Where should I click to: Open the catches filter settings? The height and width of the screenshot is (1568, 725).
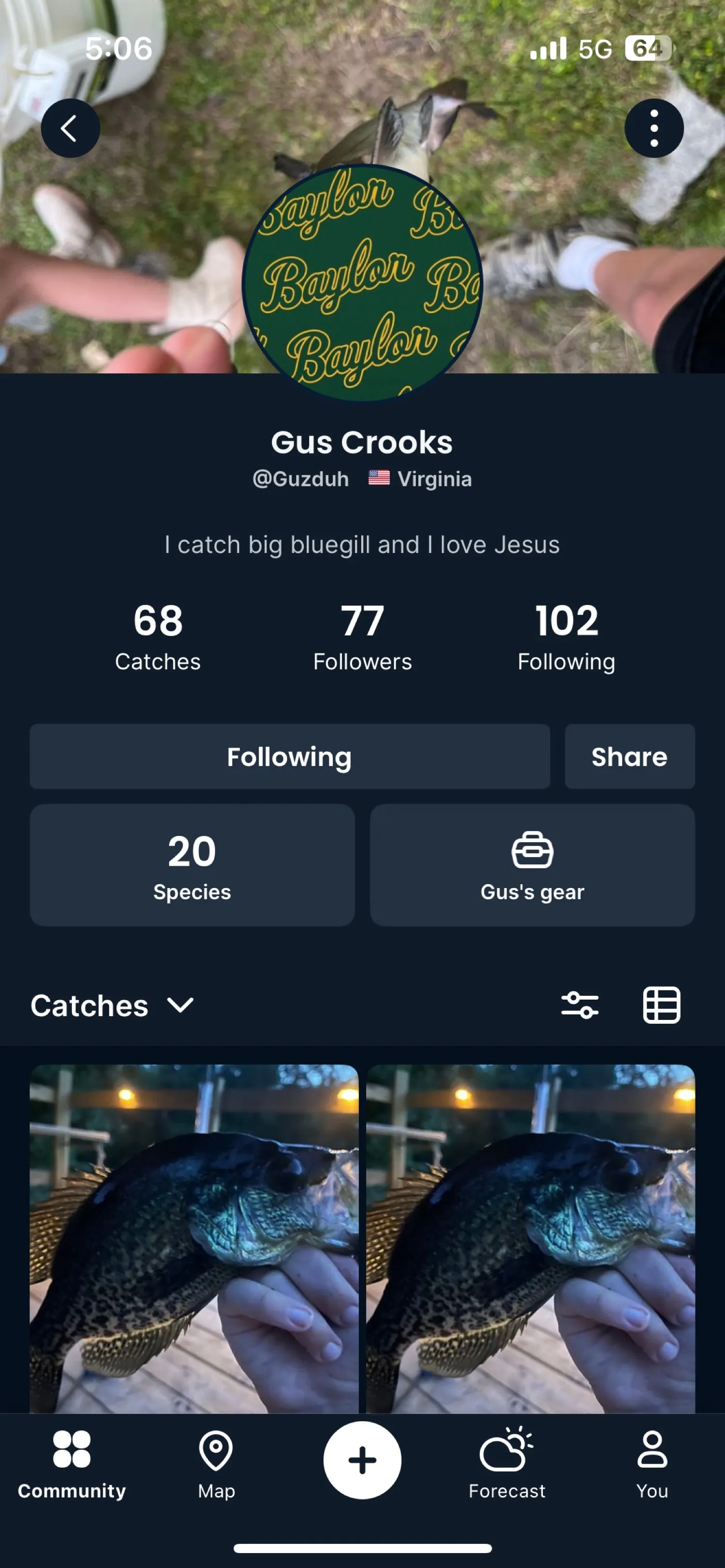[580, 1005]
